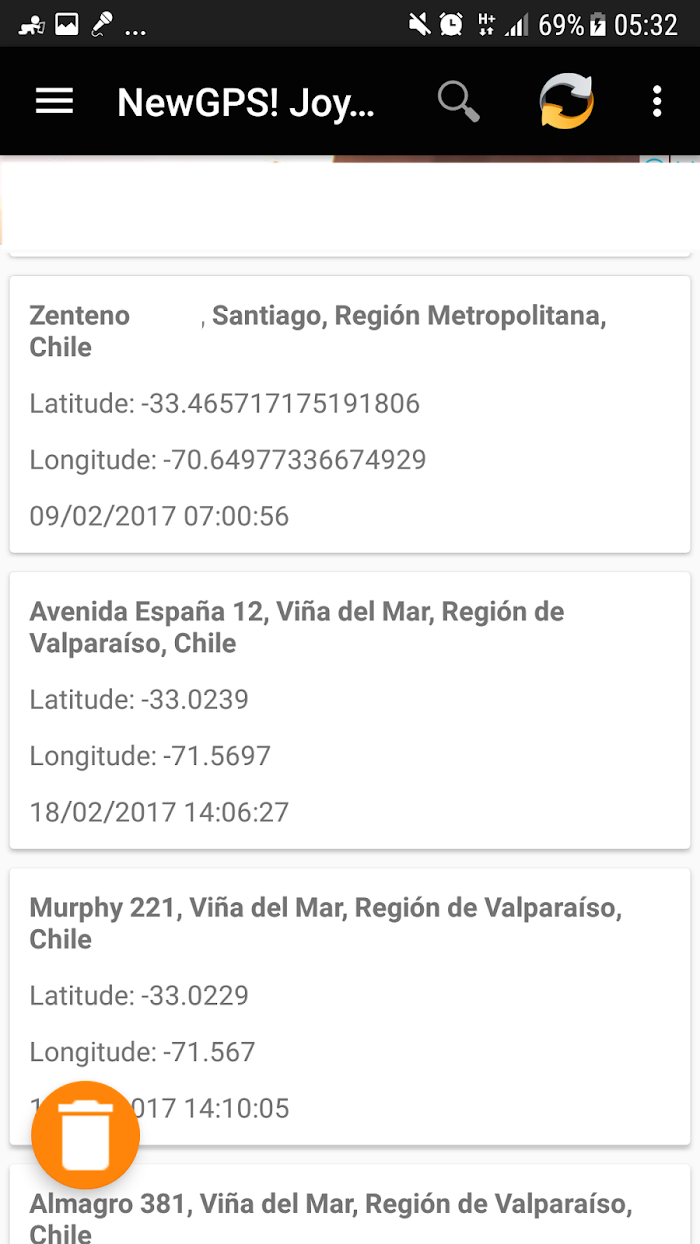
Task: View the Almagro 381 location entry
Action: (350, 1204)
